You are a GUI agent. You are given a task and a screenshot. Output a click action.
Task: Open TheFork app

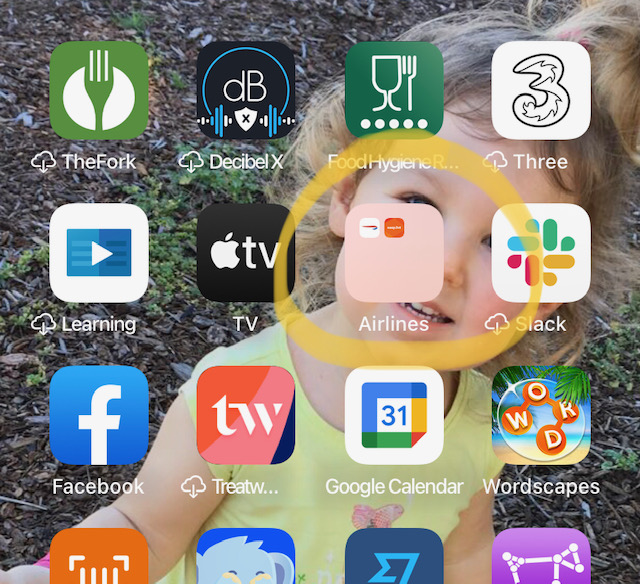pos(98,90)
